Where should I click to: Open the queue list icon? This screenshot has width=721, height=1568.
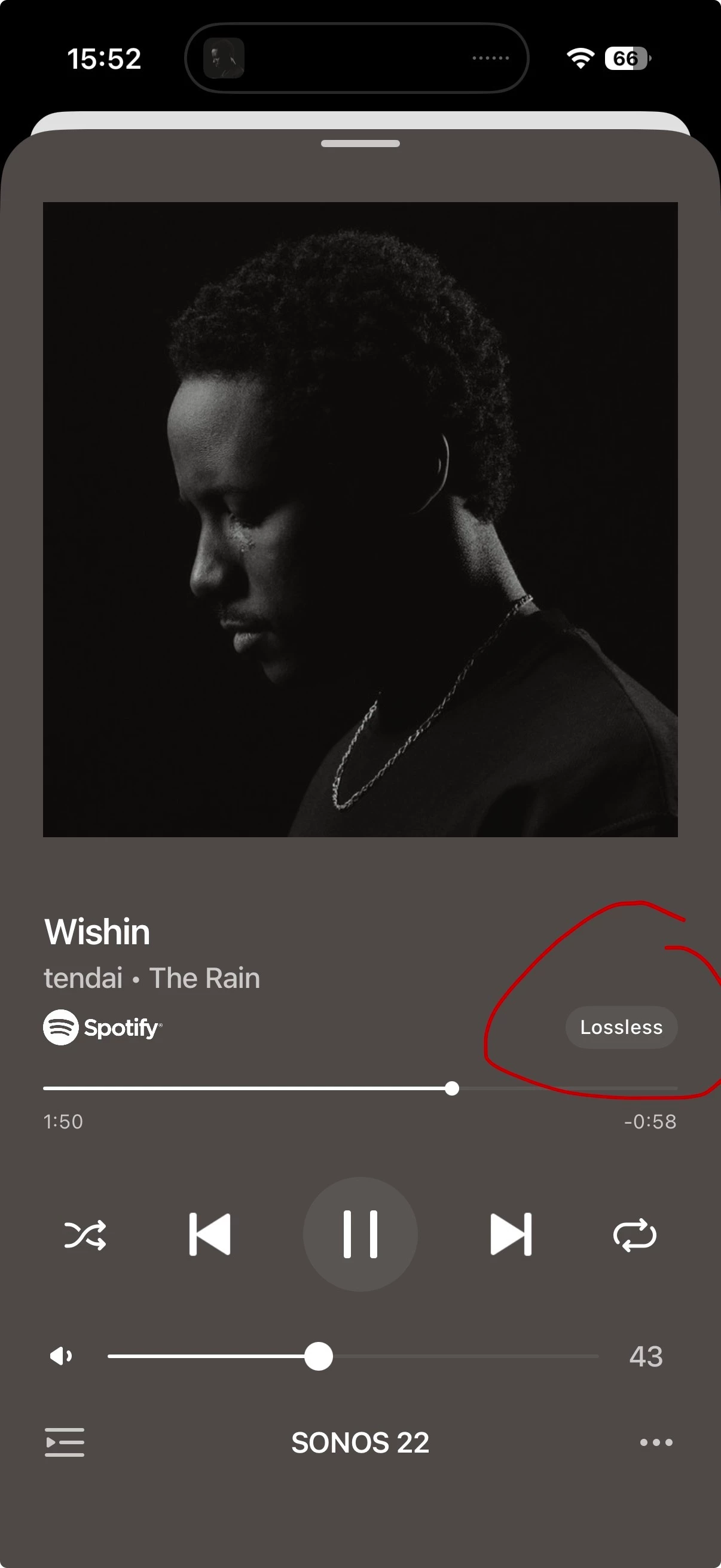click(65, 1442)
